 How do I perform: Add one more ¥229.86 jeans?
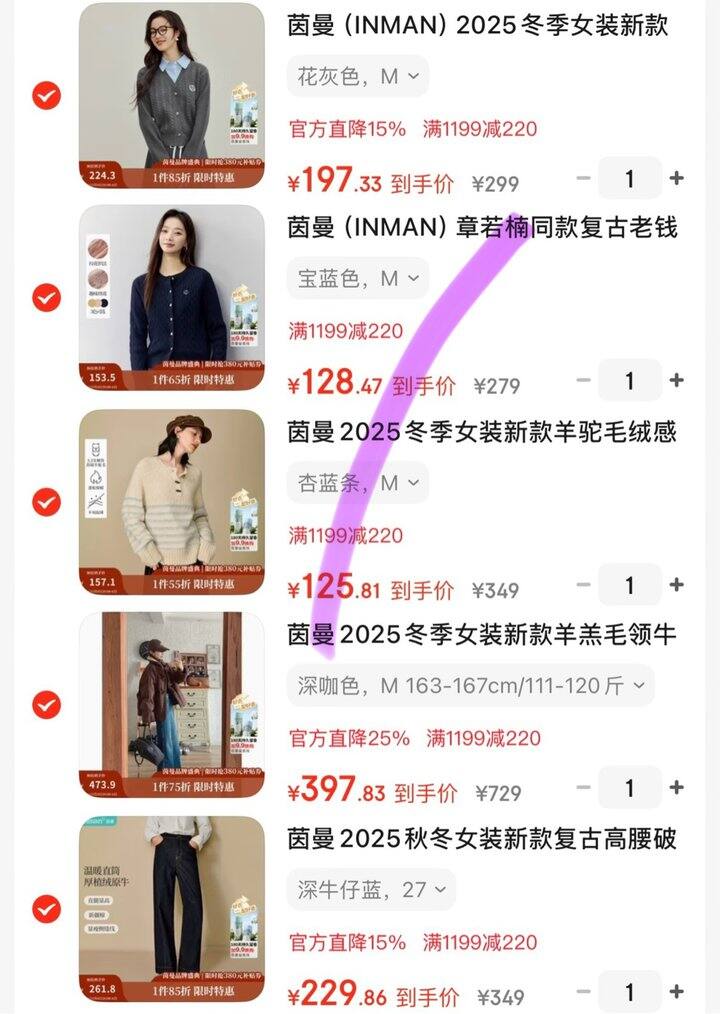[x=677, y=992]
